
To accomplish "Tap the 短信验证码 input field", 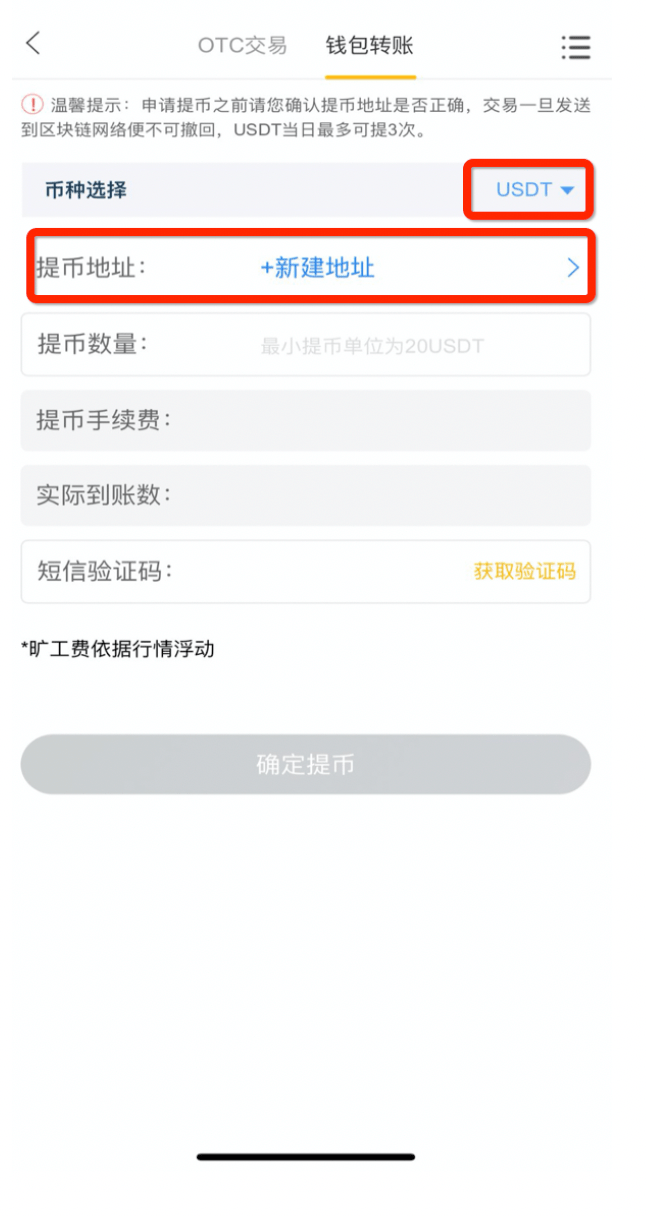I will coord(305,572).
